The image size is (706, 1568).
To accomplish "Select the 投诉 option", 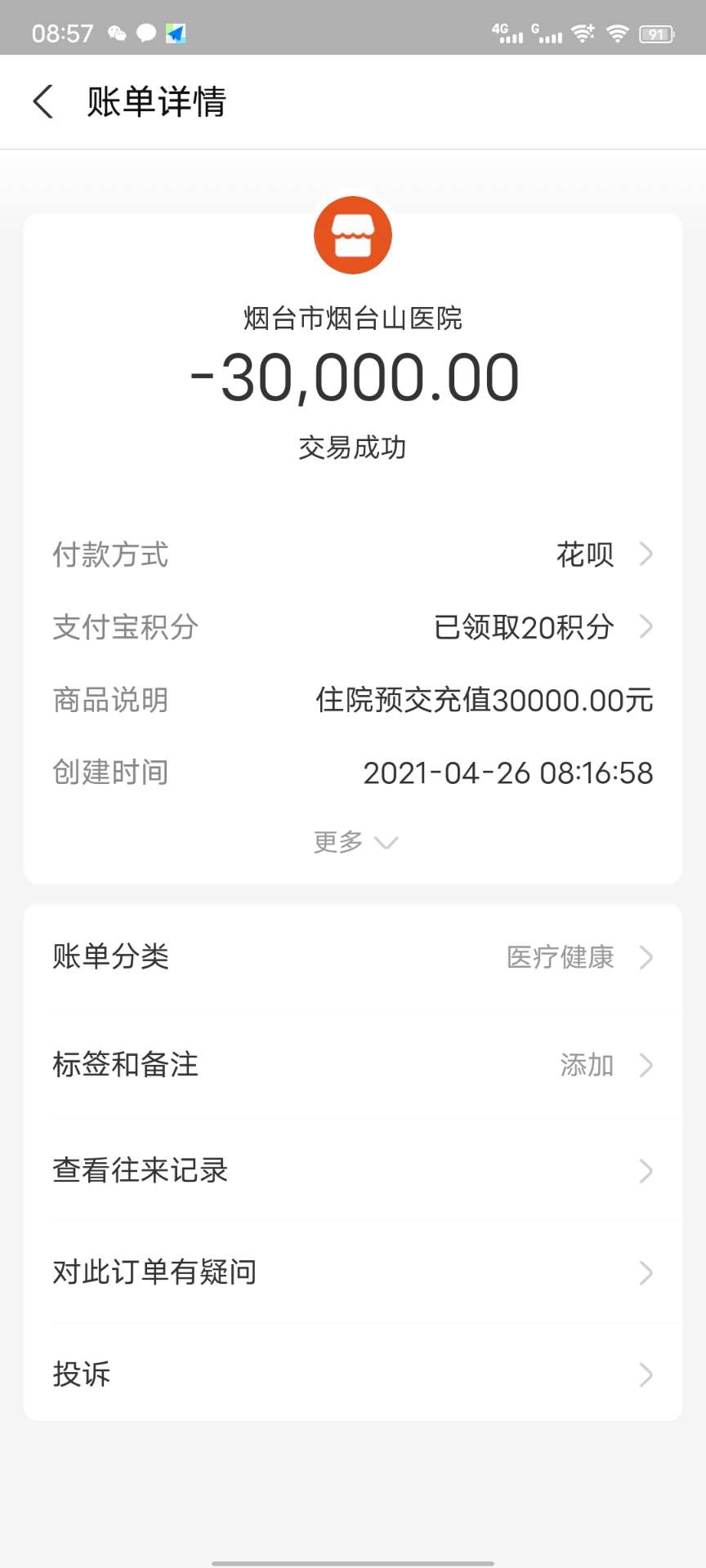I will (353, 1374).
